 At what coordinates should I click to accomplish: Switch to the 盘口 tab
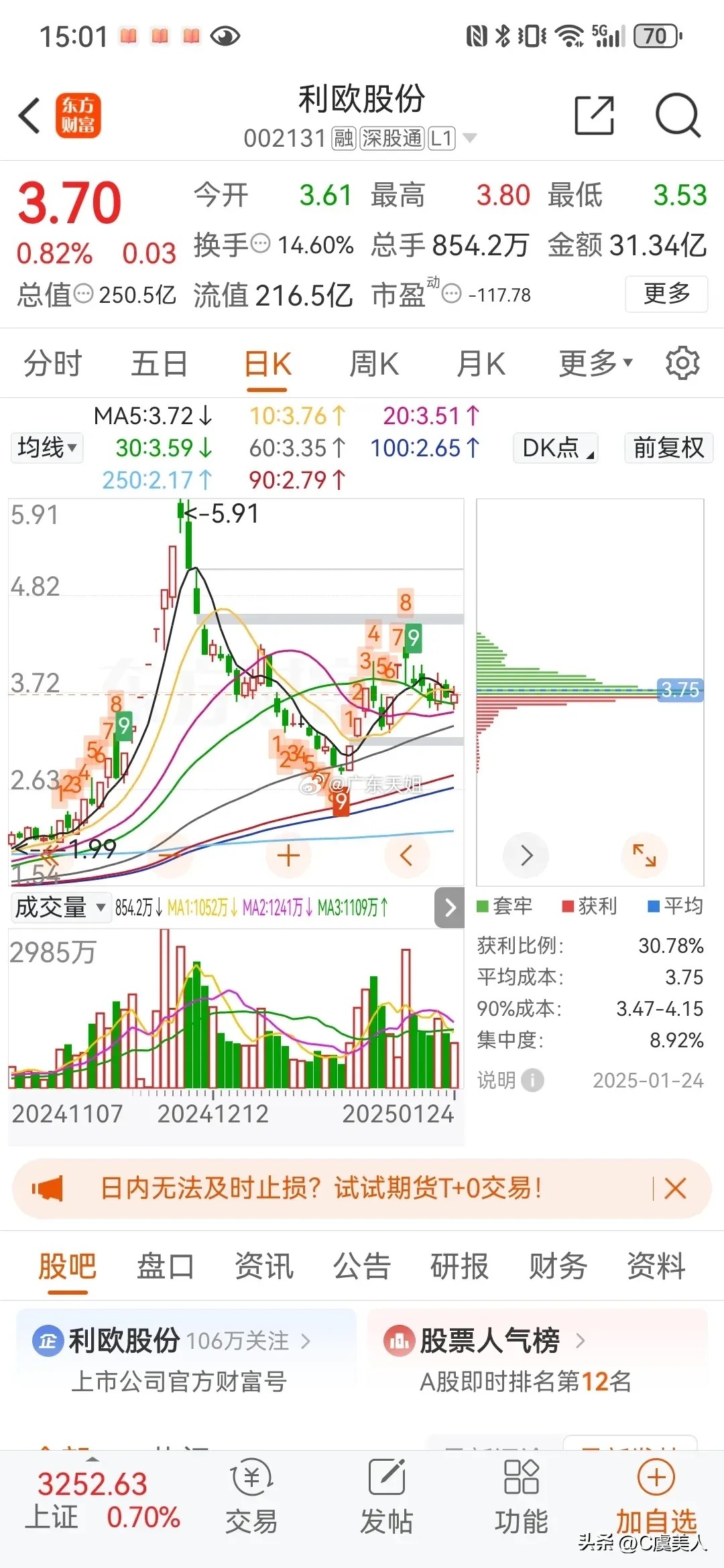[165, 1266]
